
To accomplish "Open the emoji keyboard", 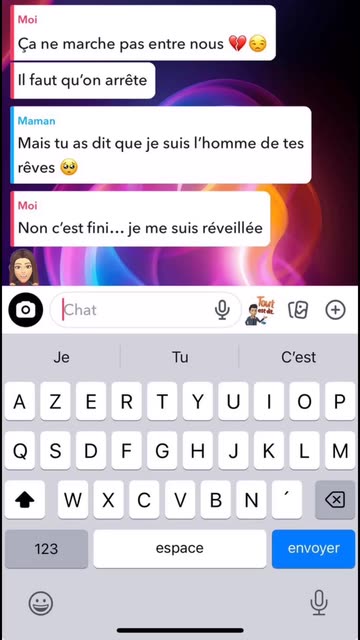I will tap(40, 603).
